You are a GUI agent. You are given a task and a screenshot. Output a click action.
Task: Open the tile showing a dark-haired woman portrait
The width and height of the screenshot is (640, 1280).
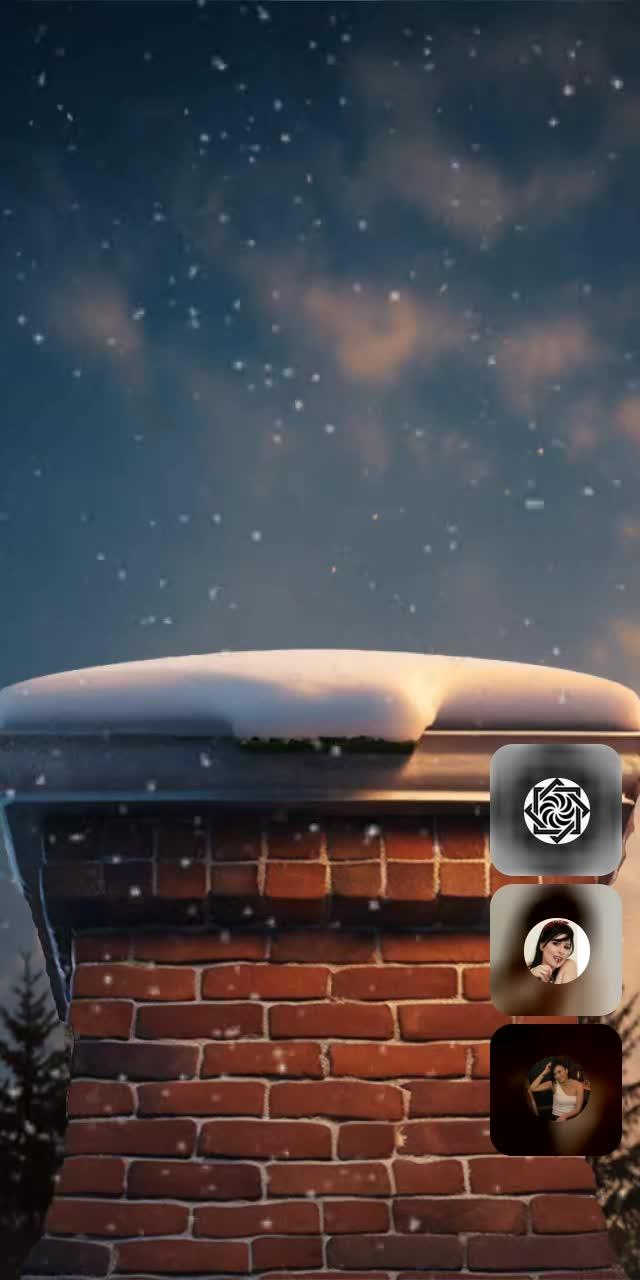pos(556,949)
